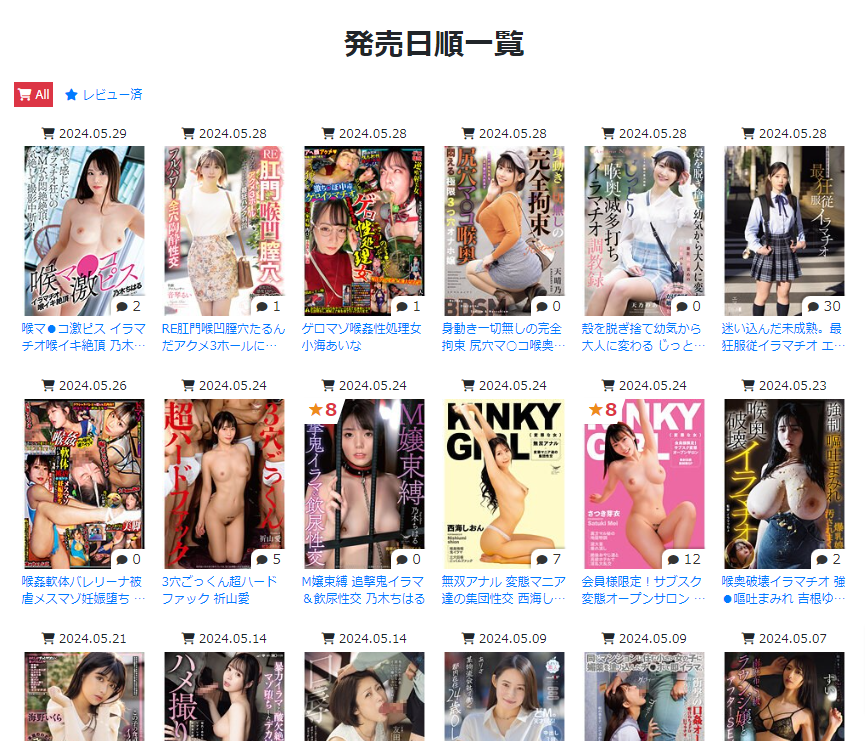Open the item with 30 comments
The image size is (865, 741).
784,230
